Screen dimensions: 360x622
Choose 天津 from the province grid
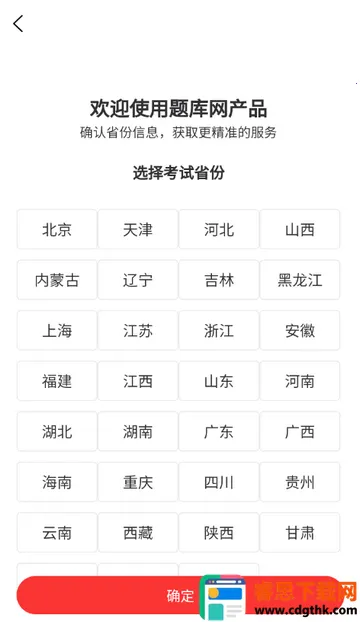pyautogui.click(x=138, y=229)
